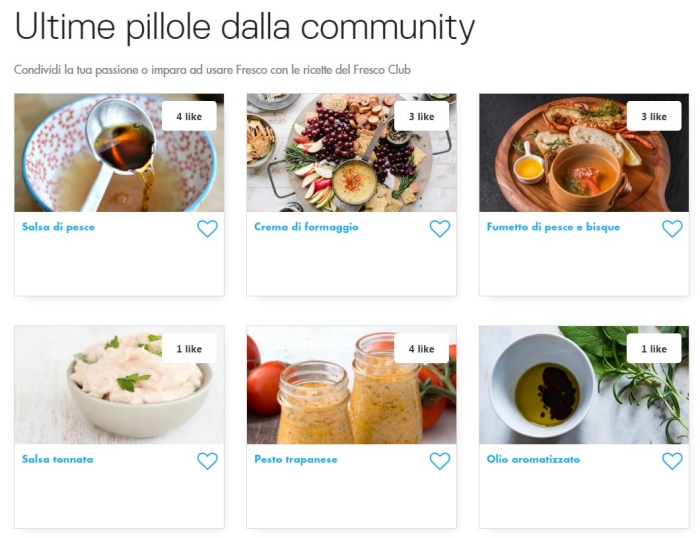Open the Olio aromatizzato title link
The width and height of the screenshot is (700, 538).
coord(533,460)
